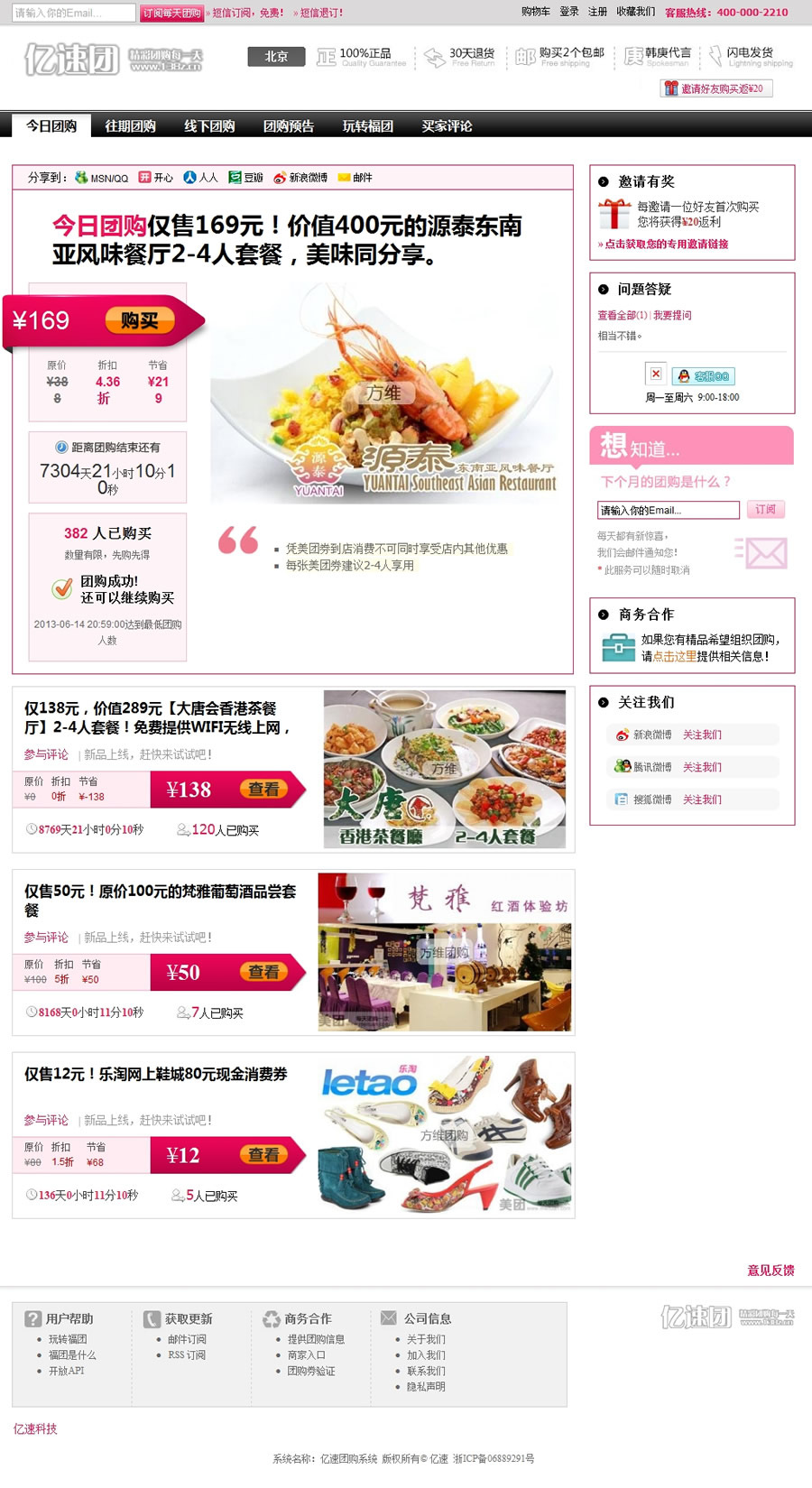
Task: Share the deal to 新浪微博
Action: point(301,178)
